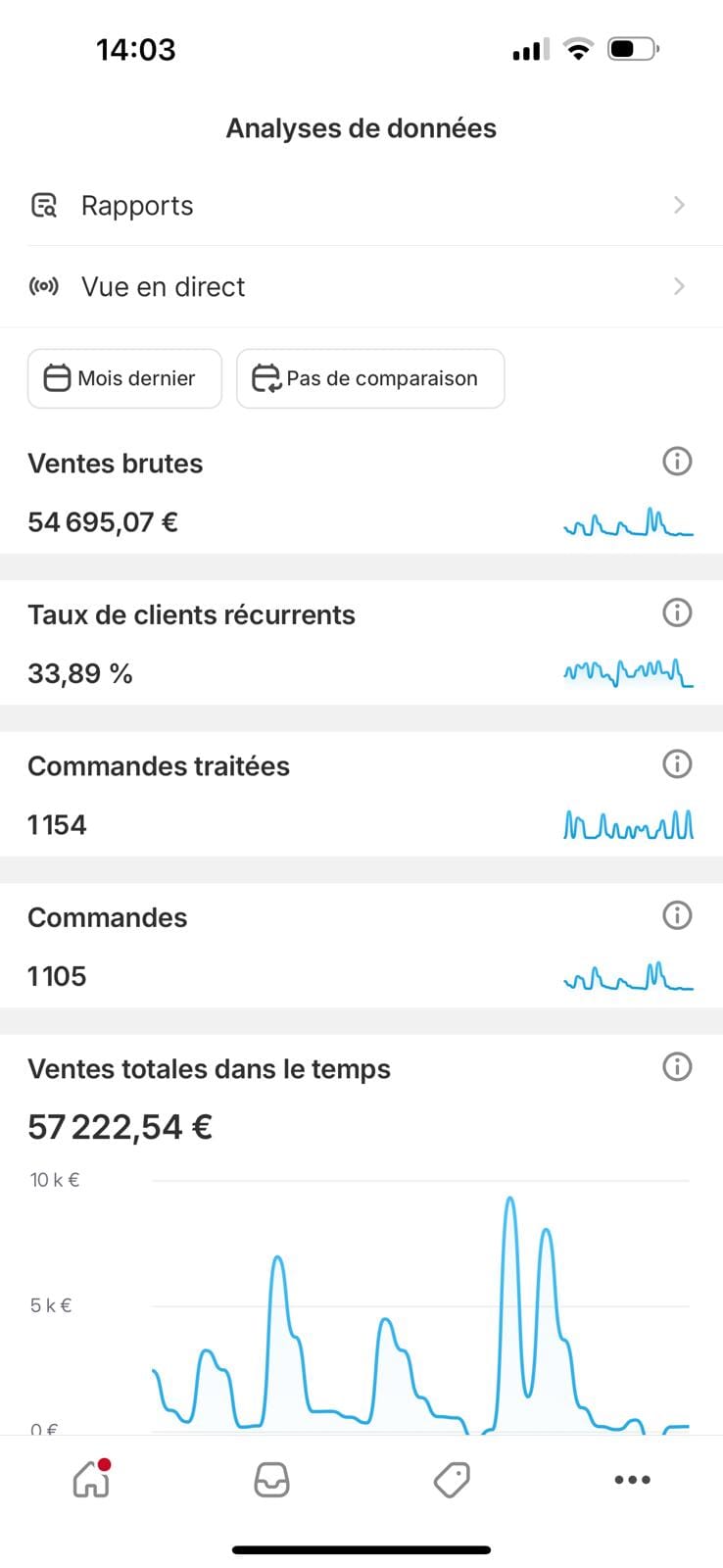Open the products tag icon in the bottom bar
Viewport: 723px width, 1568px height.
pyautogui.click(x=452, y=1480)
